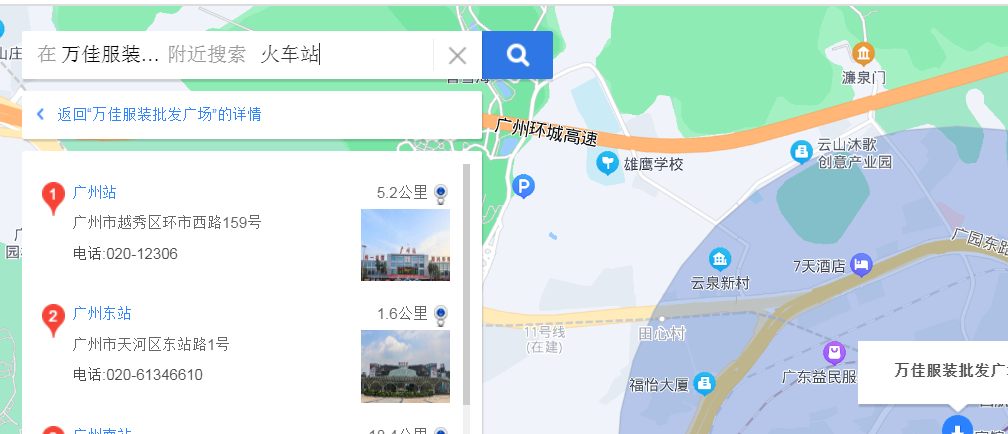Select the 福怡大厦 marker on the map
This screenshot has width=1008, height=434.
(x=705, y=382)
